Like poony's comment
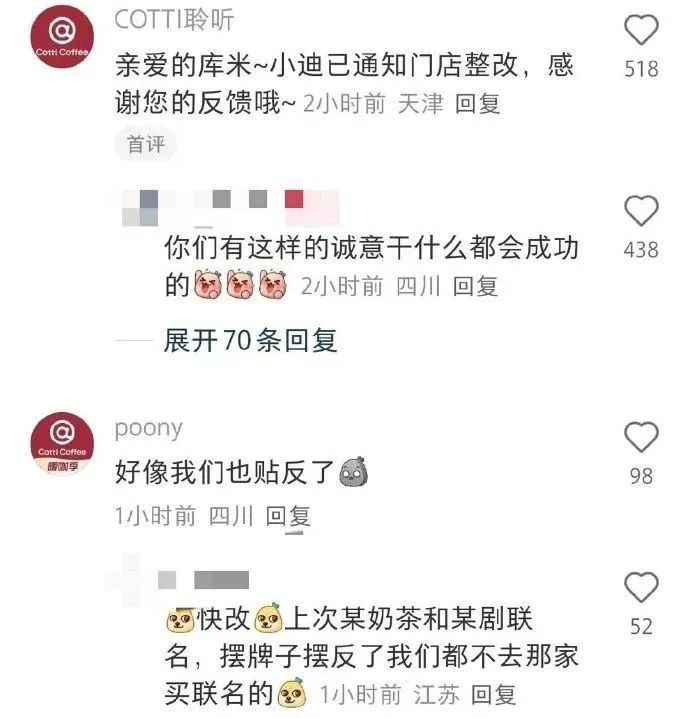Image resolution: width=690 pixels, height=718 pixels. click(641, 438)
